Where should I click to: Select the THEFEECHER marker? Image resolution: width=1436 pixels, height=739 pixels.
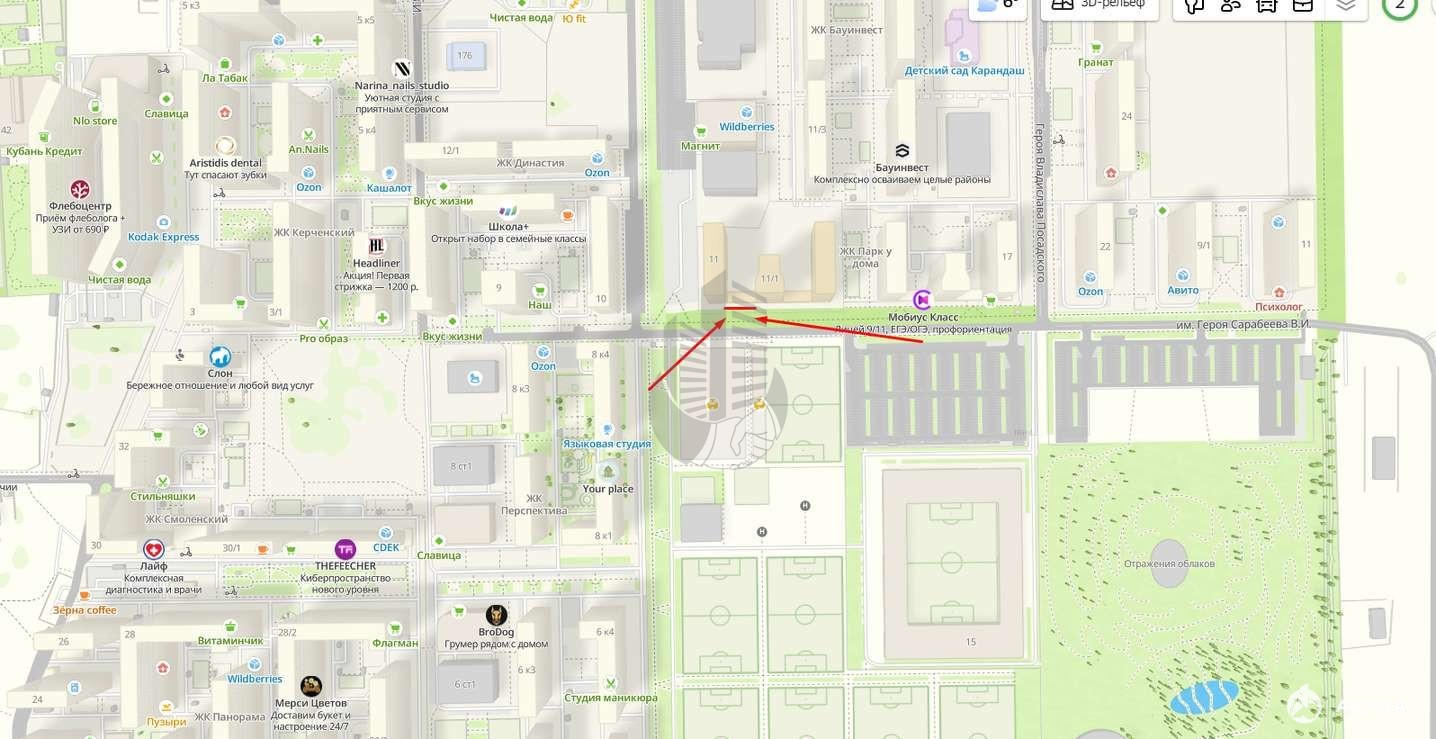point(345,549)
